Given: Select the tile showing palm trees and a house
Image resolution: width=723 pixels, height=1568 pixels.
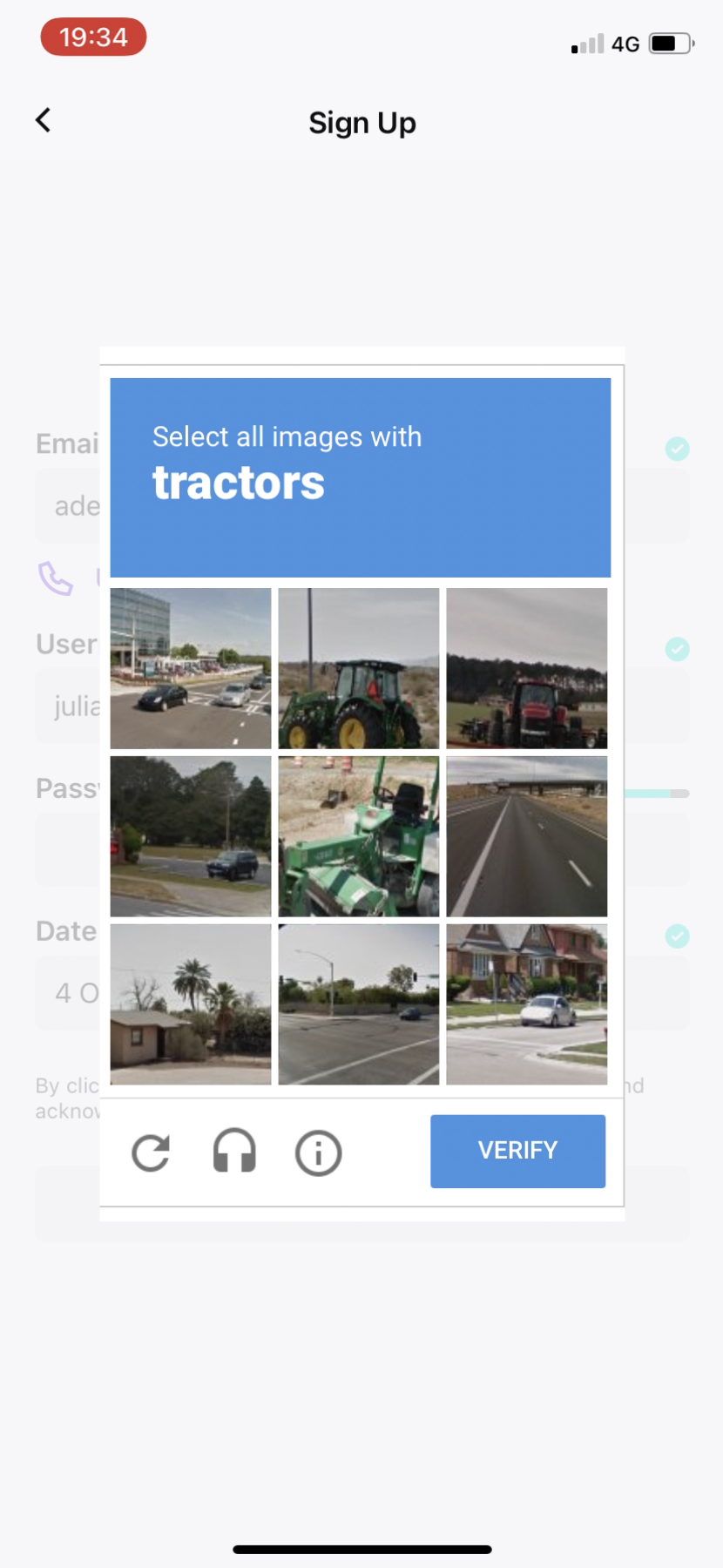Looking at the screenshot, I should click(x=191, y=1004).
